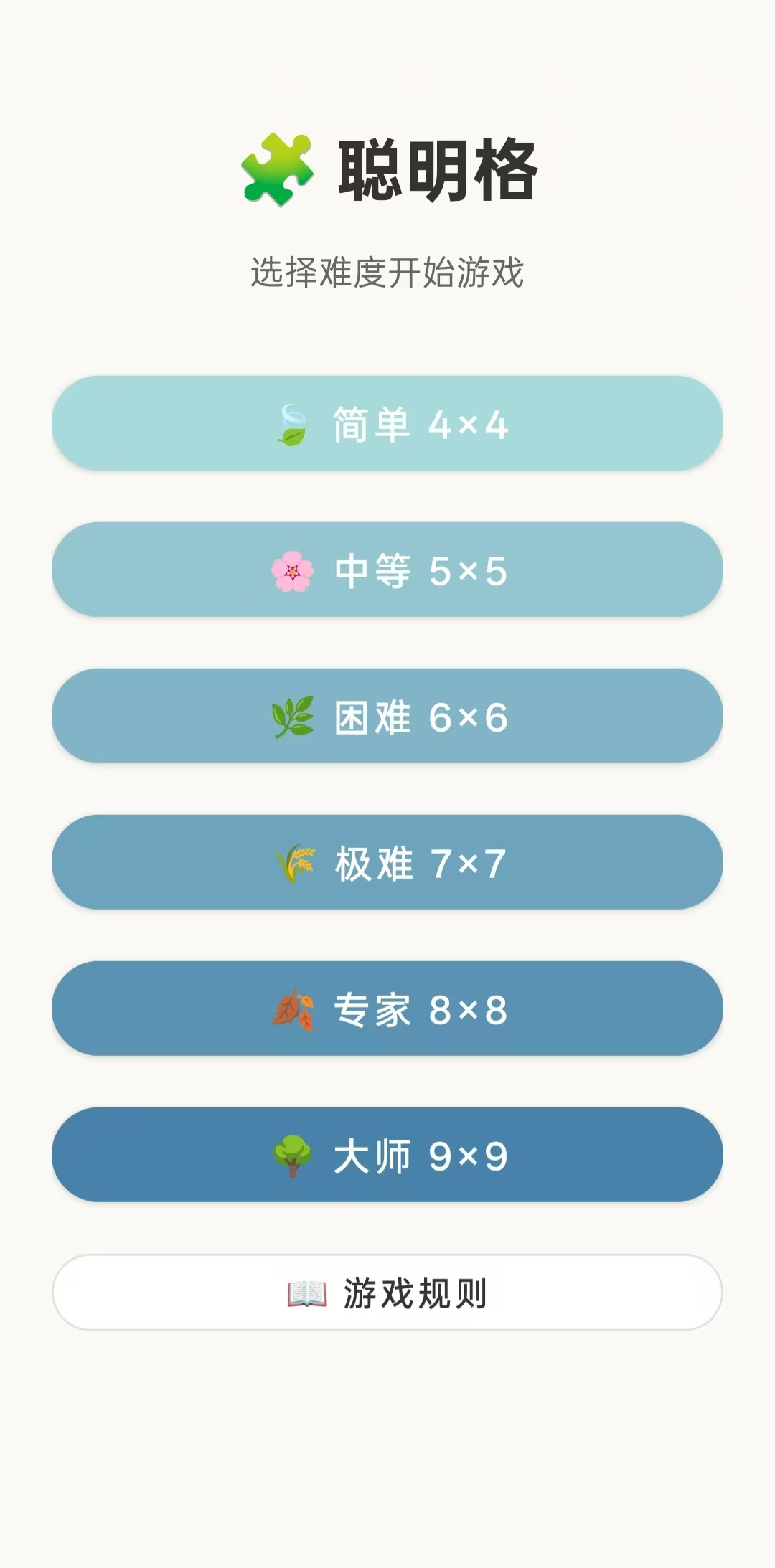Choose the 困难 6×6 level
The width and height of the screenshot is (775, 1568).
tap(387, 716)
